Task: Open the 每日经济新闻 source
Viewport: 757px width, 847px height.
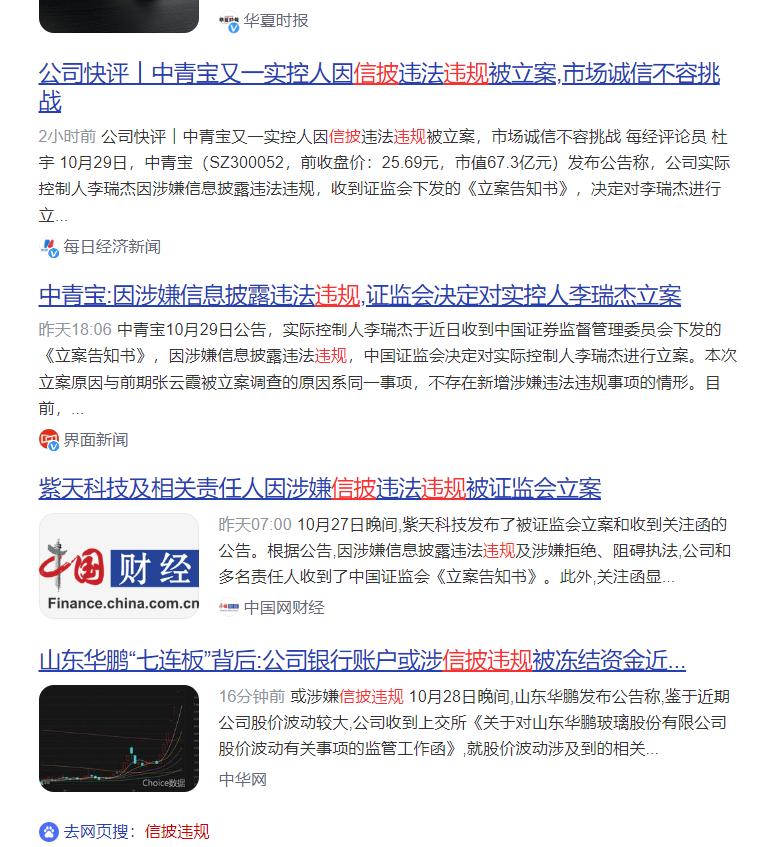Action: pos(111,247)
